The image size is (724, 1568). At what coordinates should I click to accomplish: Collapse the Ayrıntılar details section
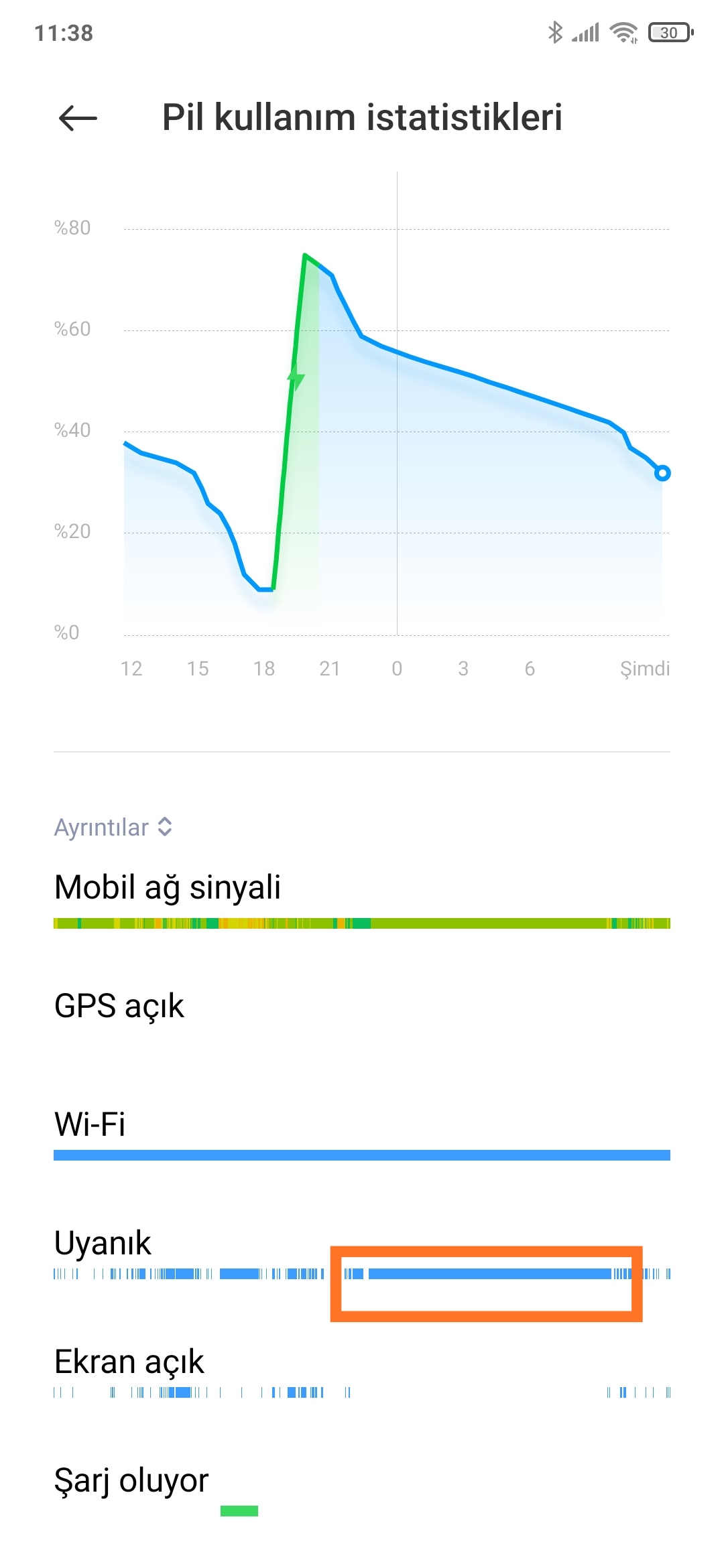(x=113, y=828)
